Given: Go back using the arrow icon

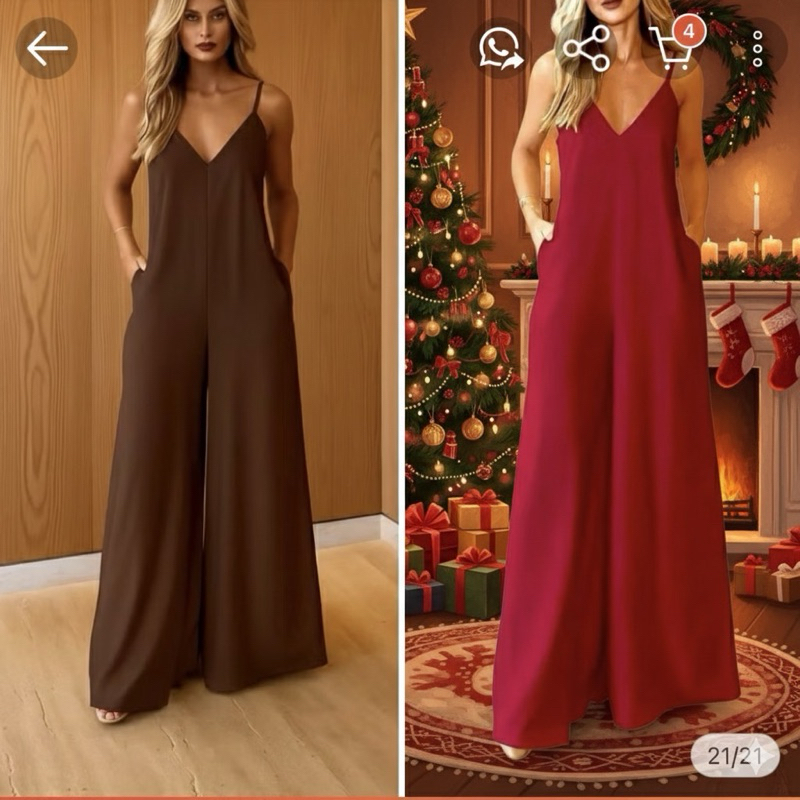Looking at the screenshot, I should tap(46, 47).
